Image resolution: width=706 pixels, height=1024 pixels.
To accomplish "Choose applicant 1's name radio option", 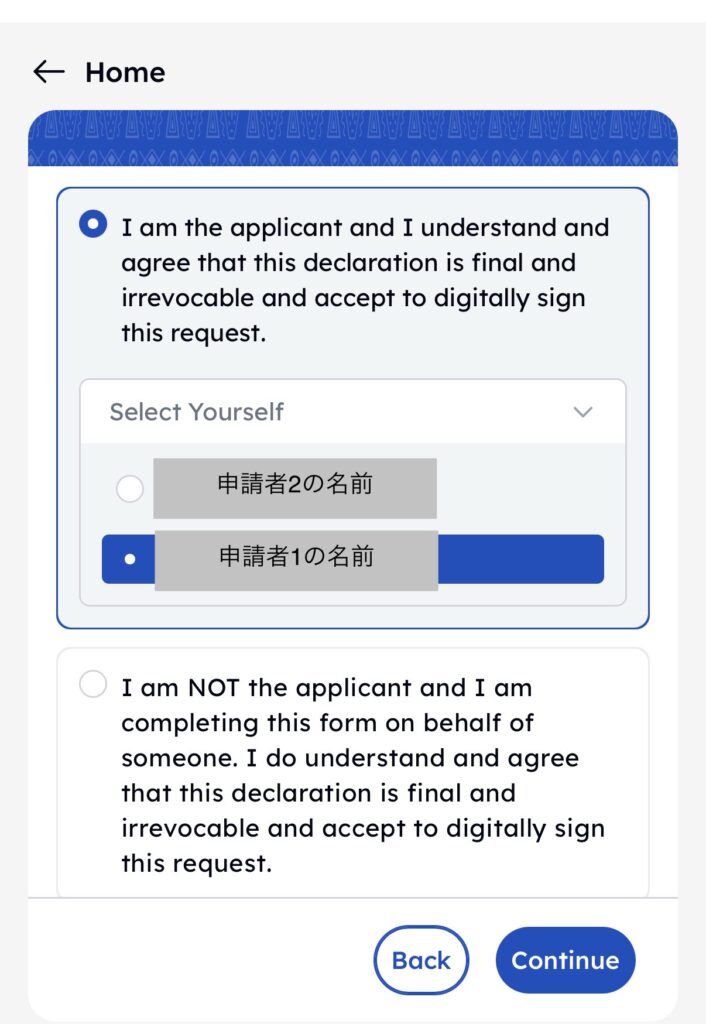I will 130,560.
